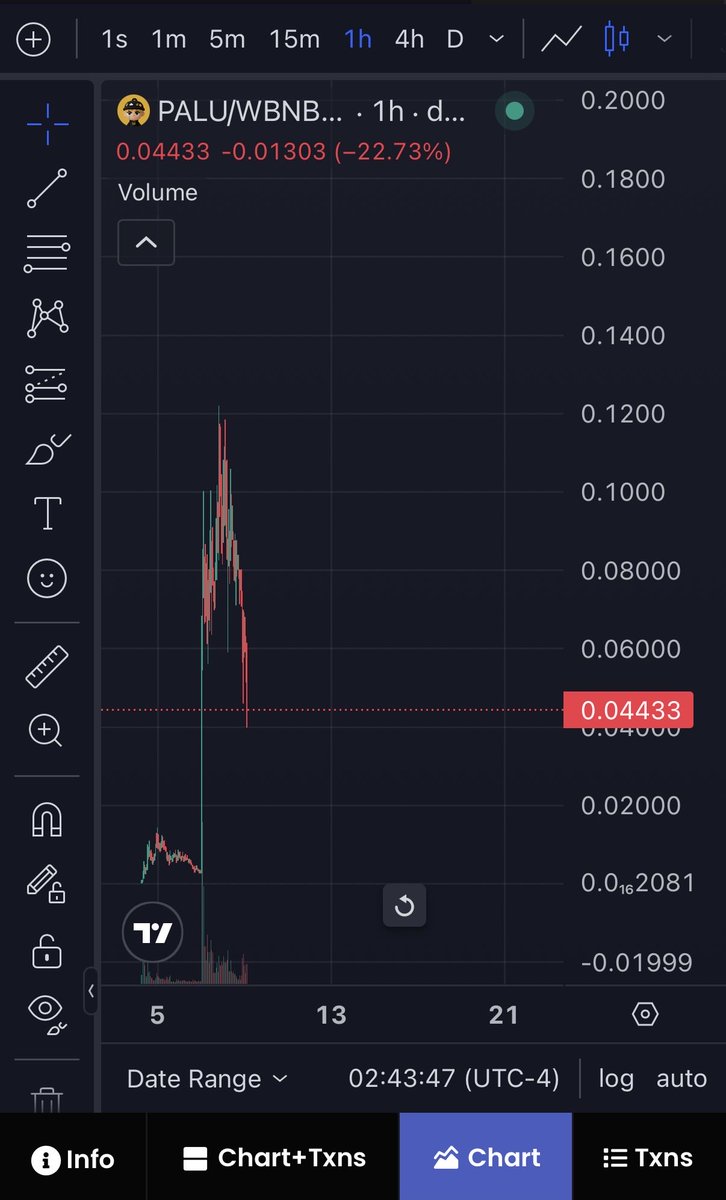Collapse the Volume indicator legend

point(146,243)
